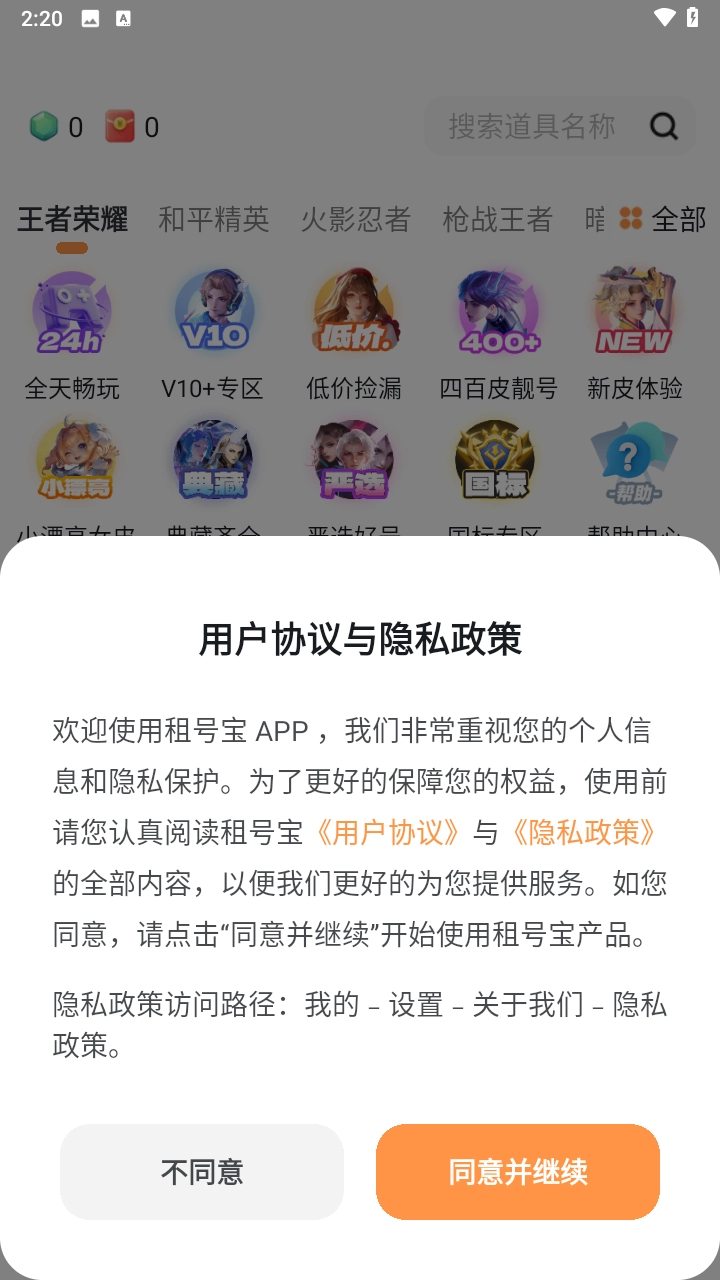Tap the 同意并继续 agree button

[517, 1171]
